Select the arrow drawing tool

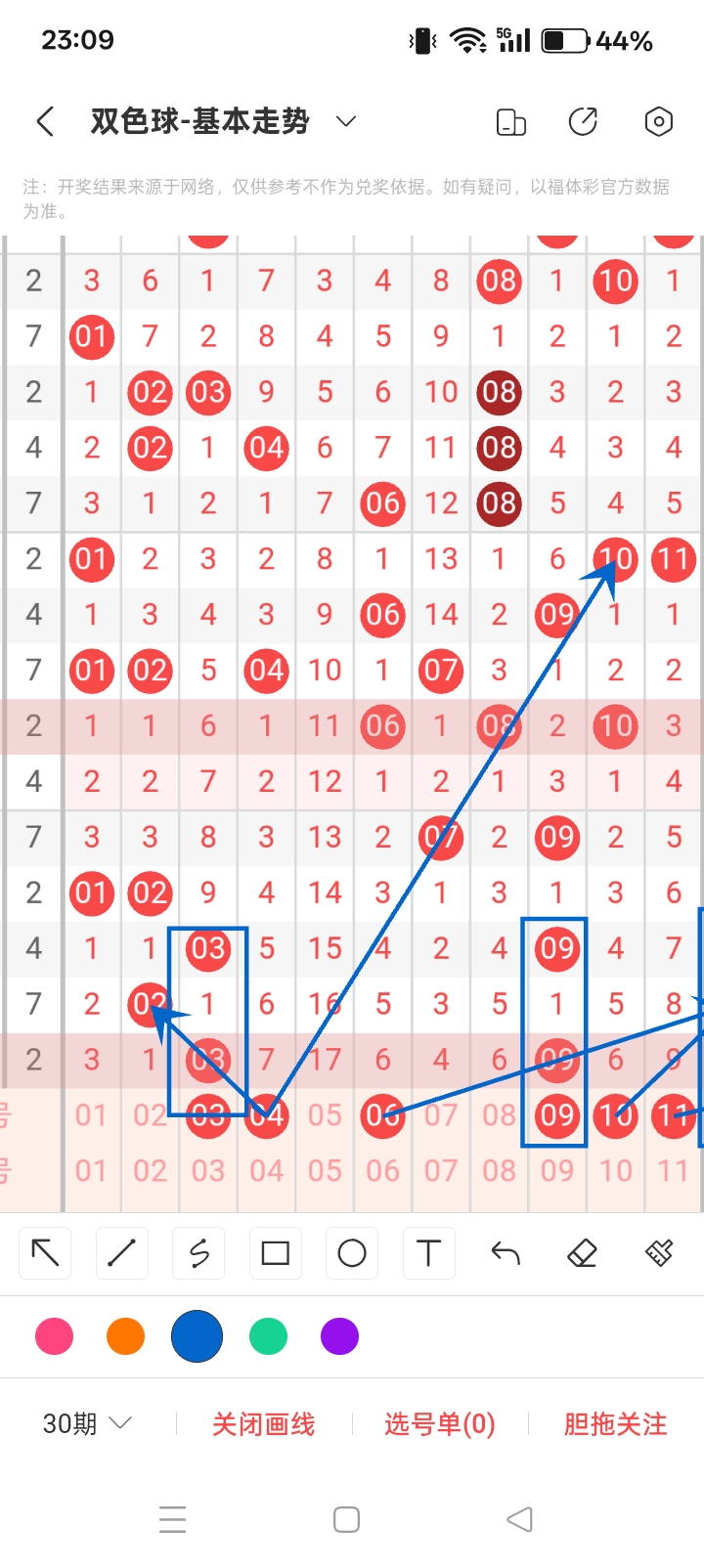(x=46, y=1252)
